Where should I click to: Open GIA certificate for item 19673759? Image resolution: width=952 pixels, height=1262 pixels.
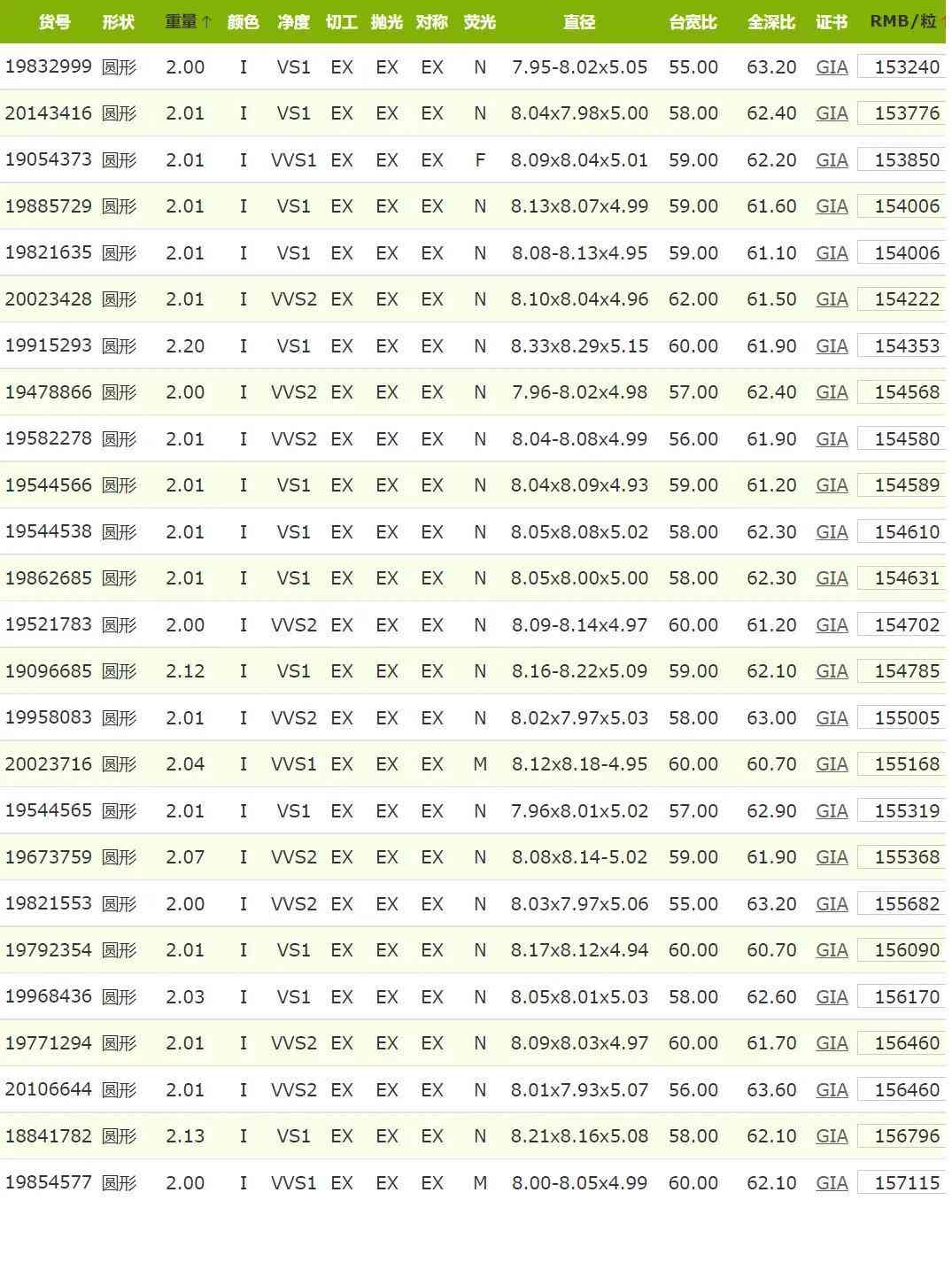831,857
